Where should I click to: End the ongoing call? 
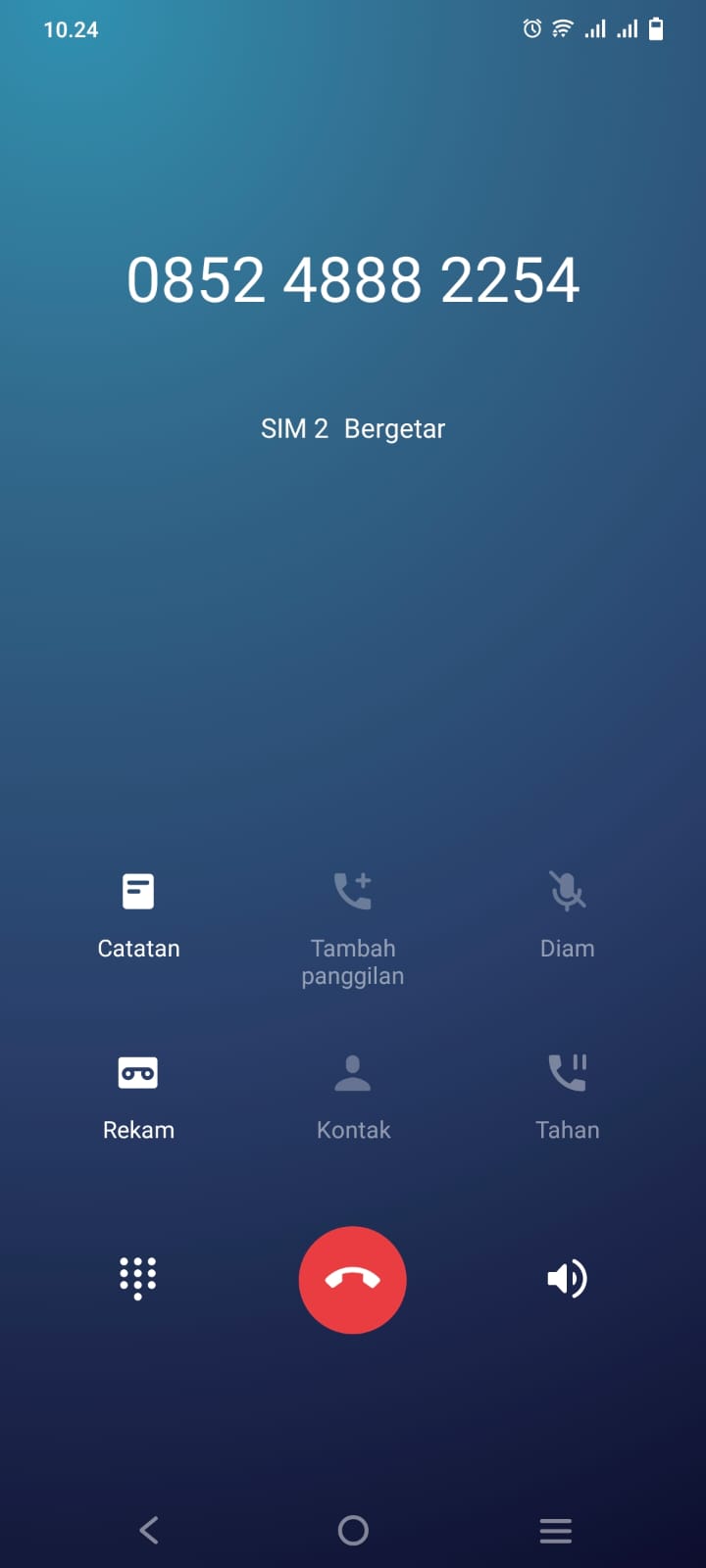pyautogui.click(x=353, y=1280)
